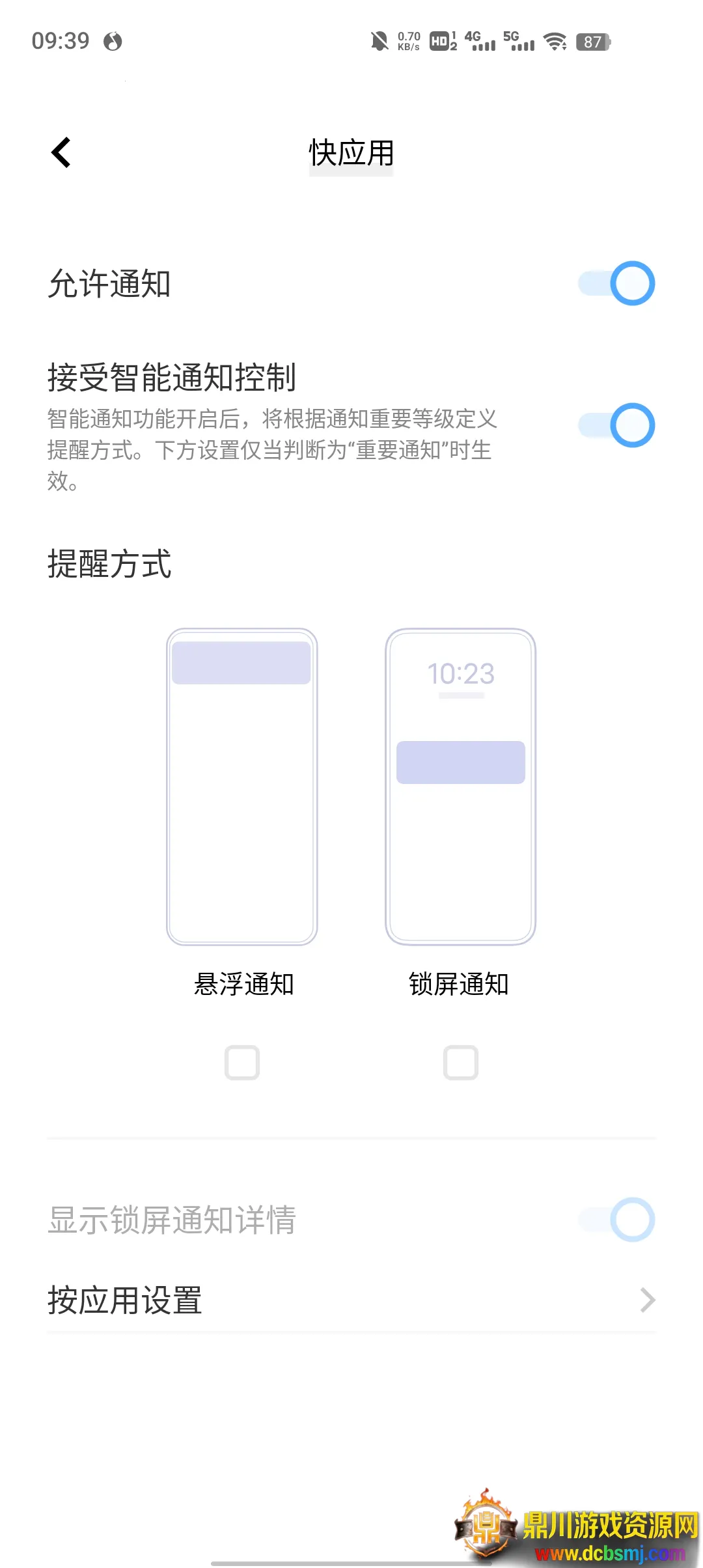This screenshot has height=1568, width=703.
Task: Go back using the arrow icon
Action: coord(61,153)
